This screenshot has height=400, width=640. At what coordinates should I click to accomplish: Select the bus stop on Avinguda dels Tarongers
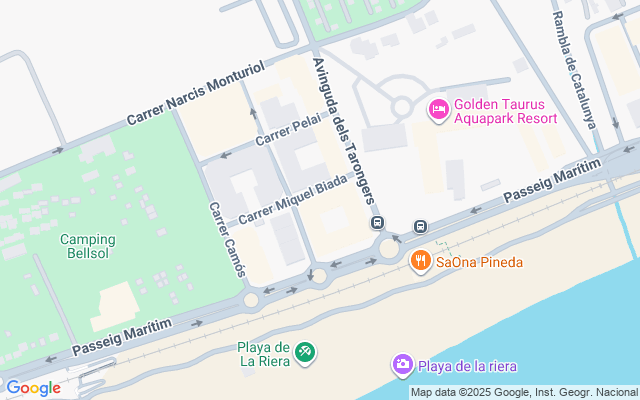pos(377,223)
